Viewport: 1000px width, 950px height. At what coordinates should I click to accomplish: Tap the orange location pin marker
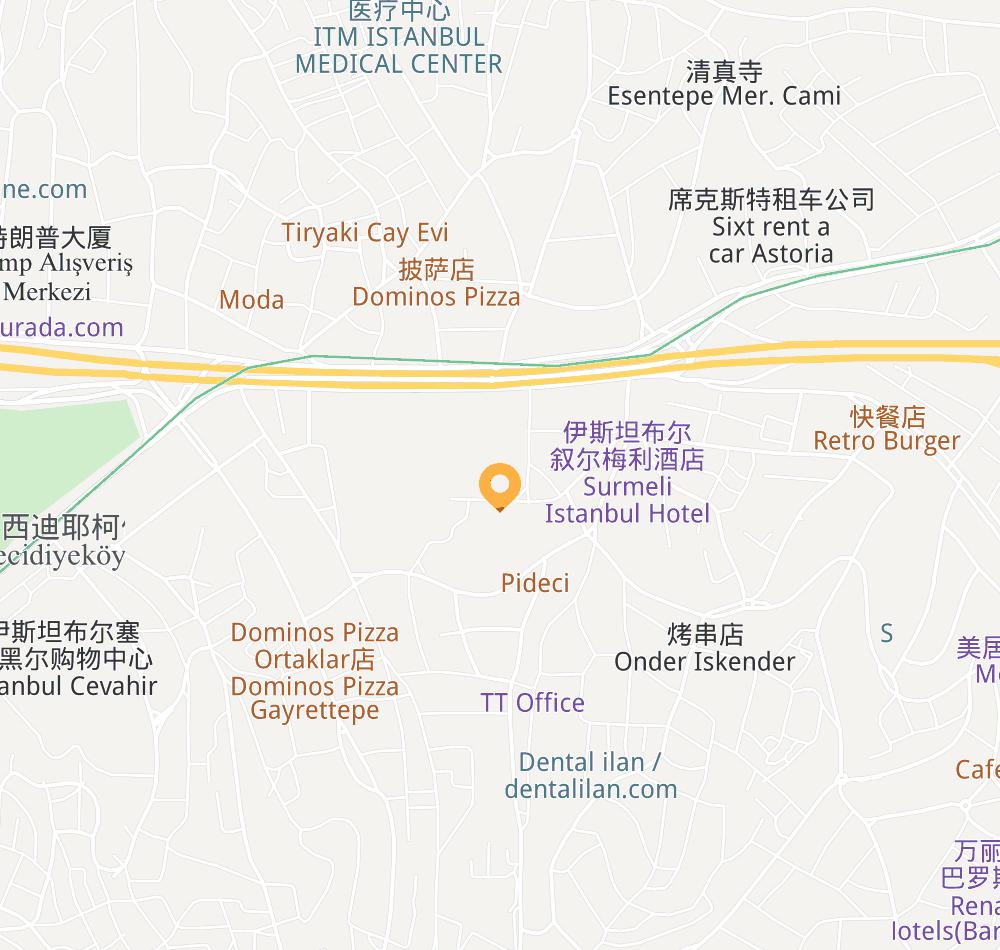(499, 486)
